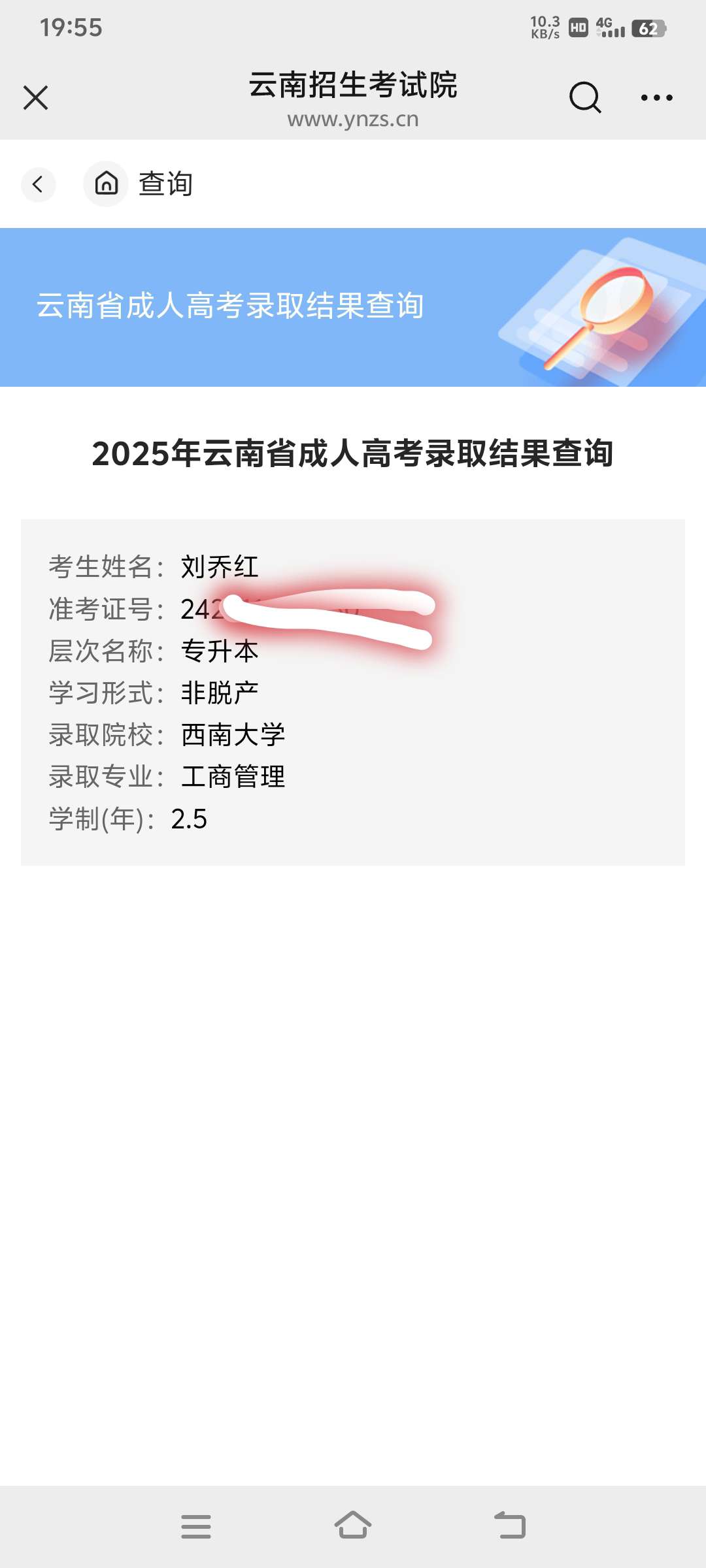Close the 云南招生考试院 web page
The width and height of the screenshot is (706, 1568).
tap(36, 98)
